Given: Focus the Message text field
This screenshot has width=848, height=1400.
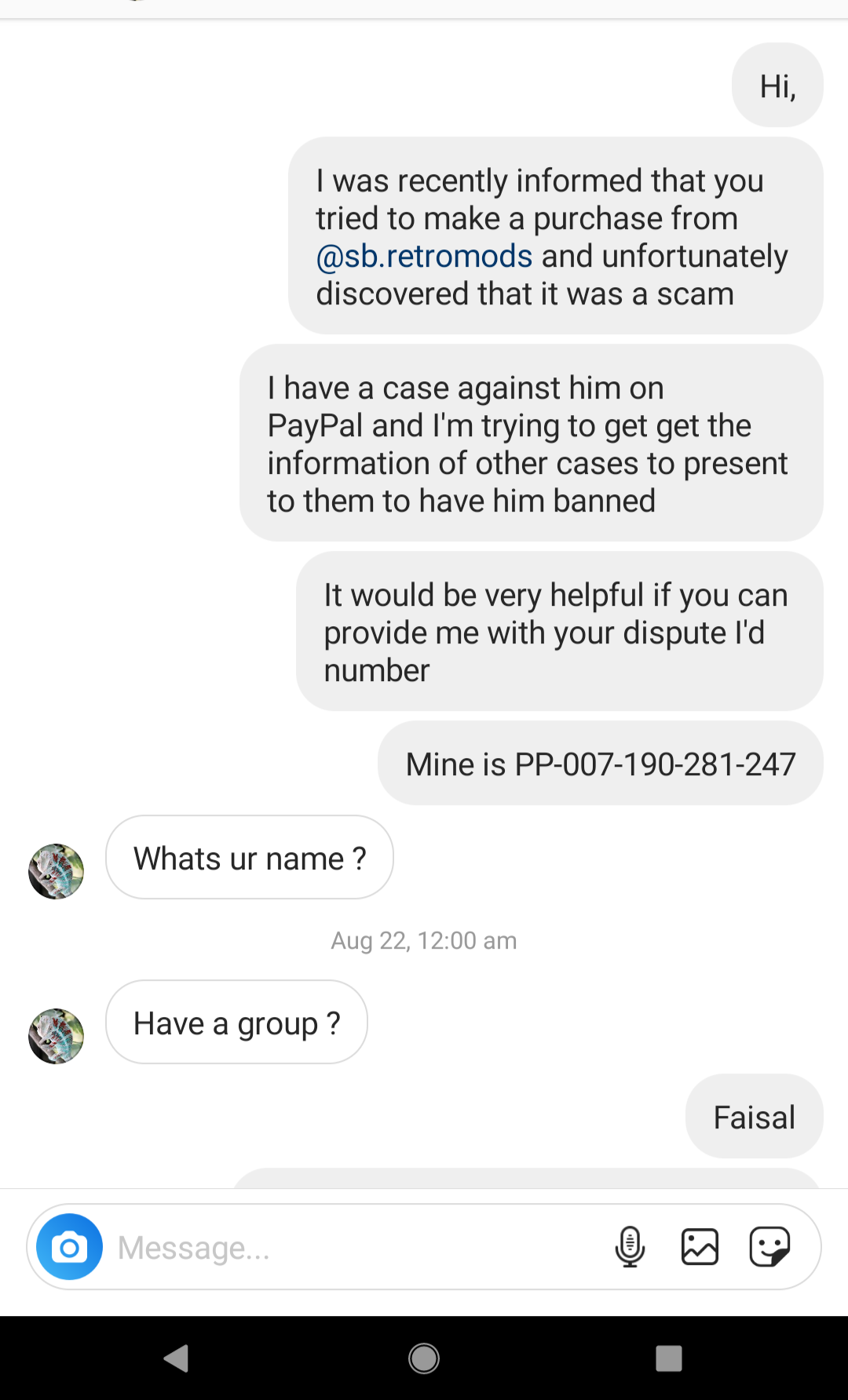Looking at the screenshot, I should coord(353,1247).
